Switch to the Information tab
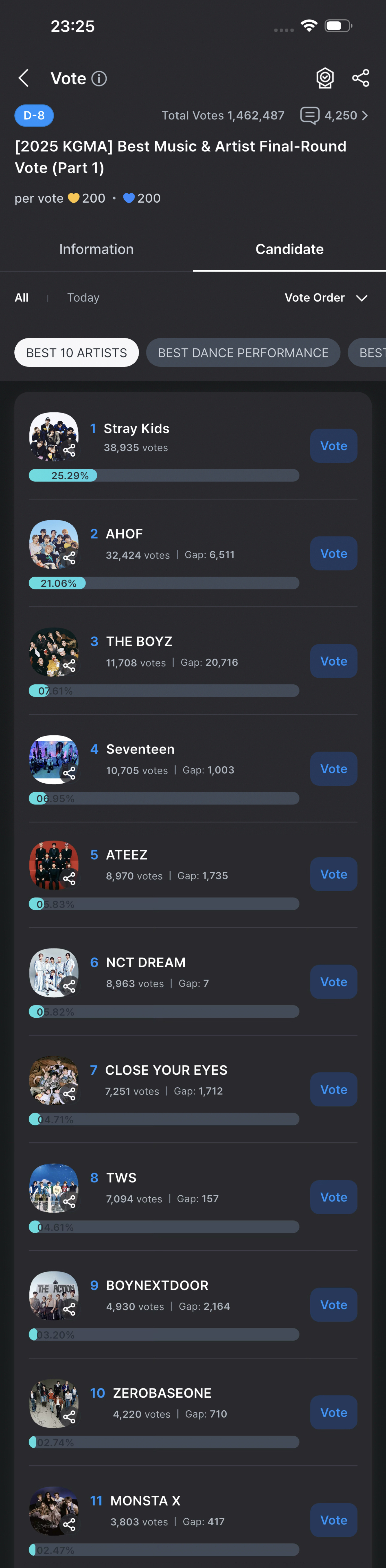 96,249
